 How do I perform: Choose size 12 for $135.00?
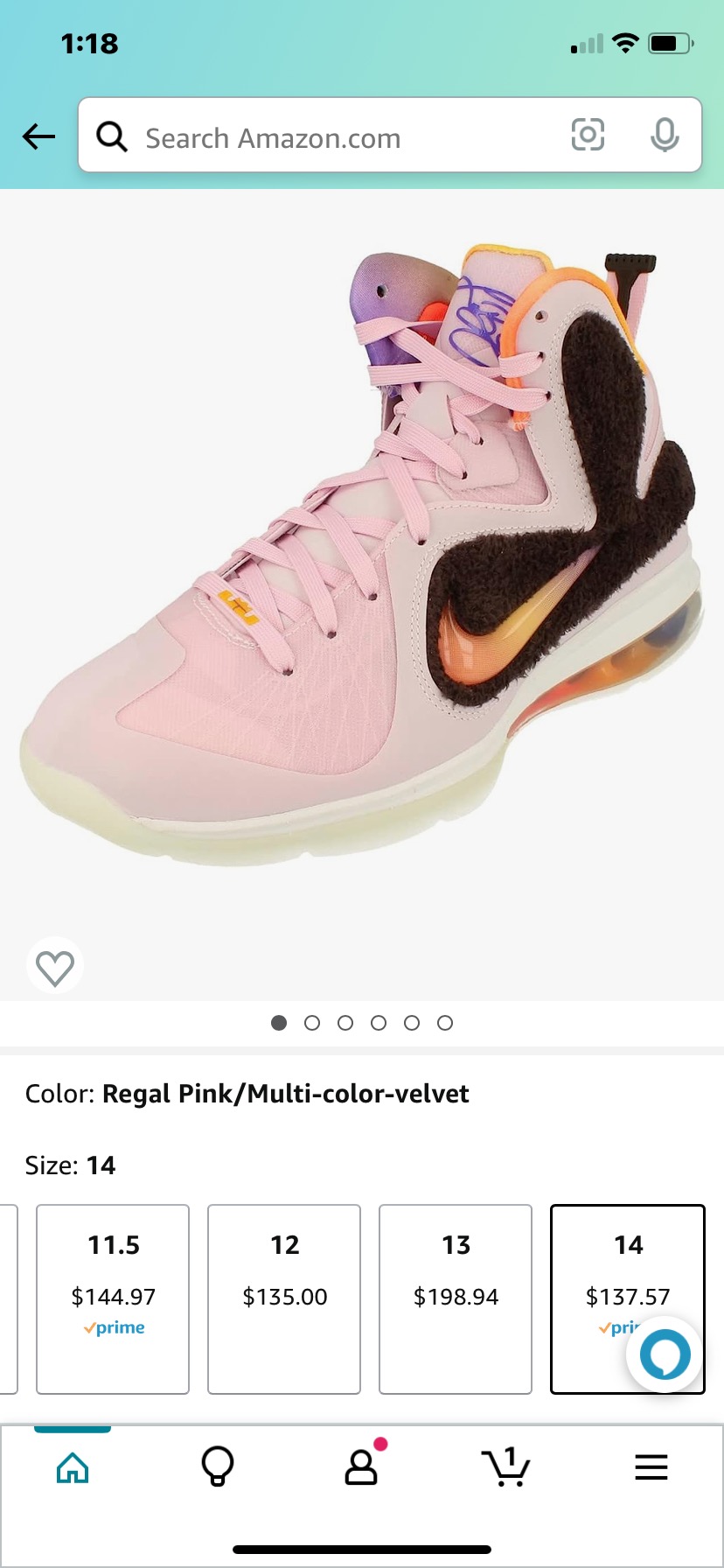pos(284,1299)
